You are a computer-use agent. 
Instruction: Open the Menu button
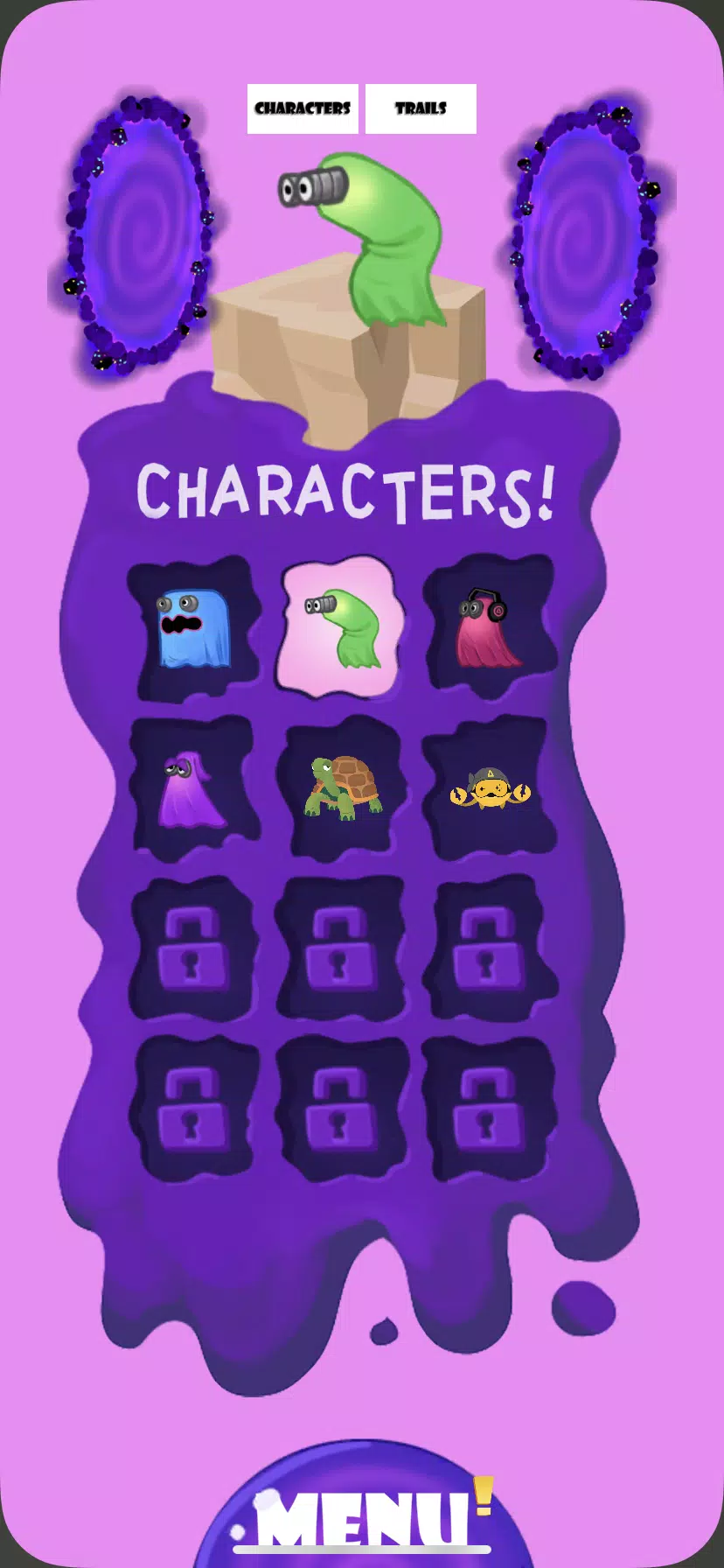pos(362,1518)
